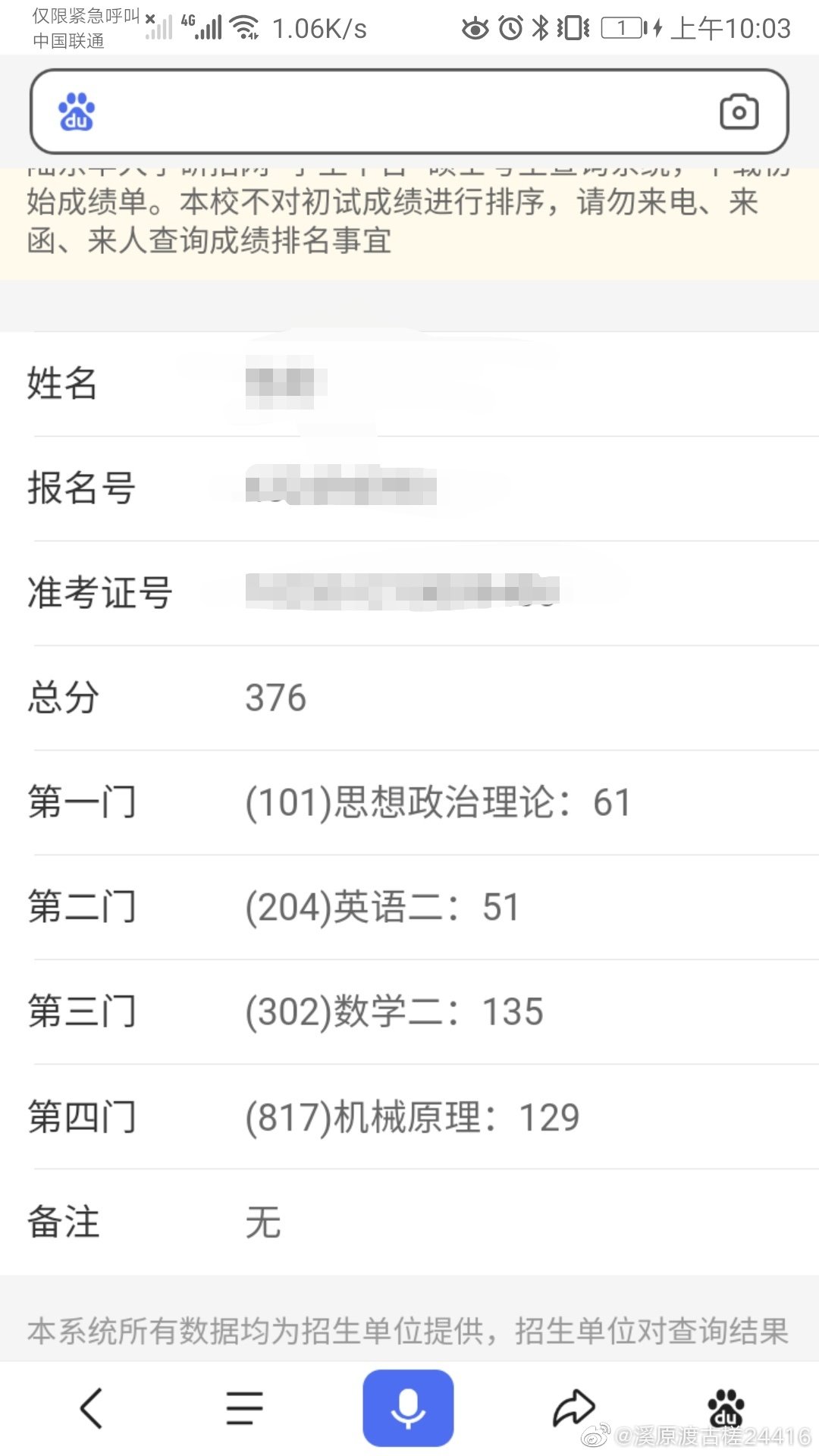The height and width of the screenshot is (1456, 819).
Task: Go back with the bottom back arrow
Action: coord(92,1408)
